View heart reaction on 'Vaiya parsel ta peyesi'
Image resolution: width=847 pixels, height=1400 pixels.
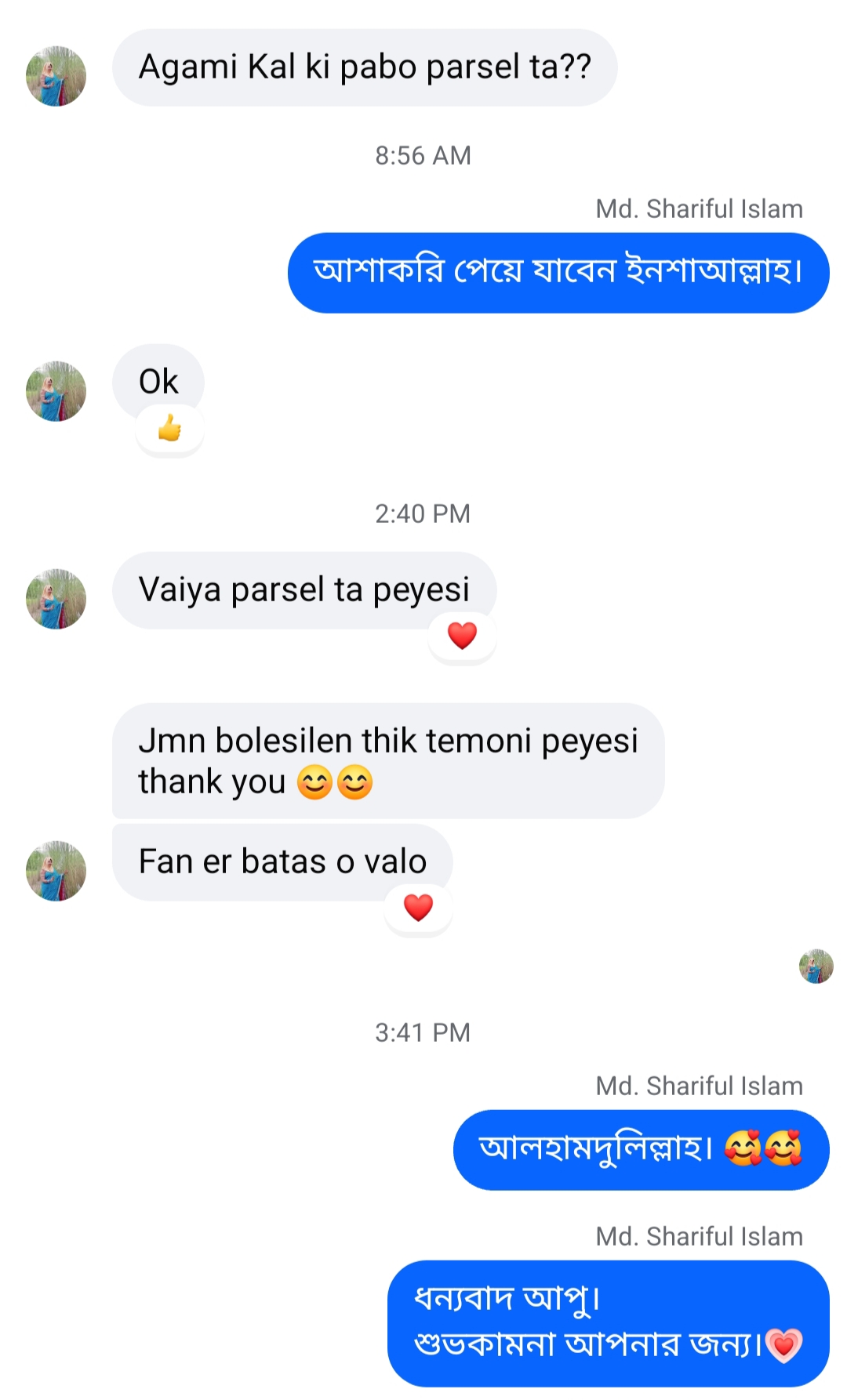click(462, 635)
